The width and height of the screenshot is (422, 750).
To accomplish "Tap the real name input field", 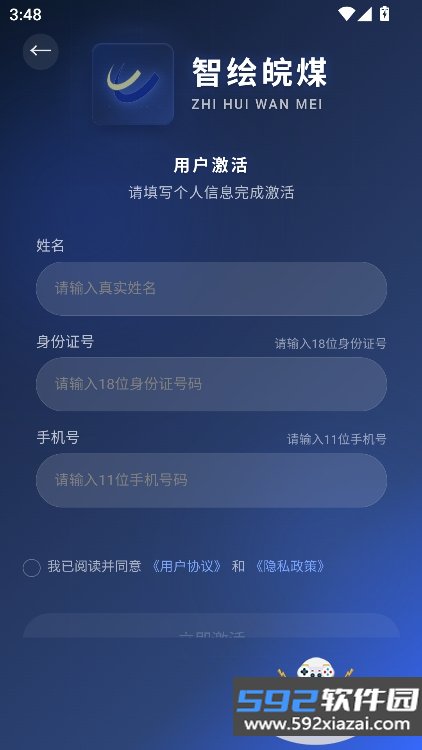I will click(211, 288).
